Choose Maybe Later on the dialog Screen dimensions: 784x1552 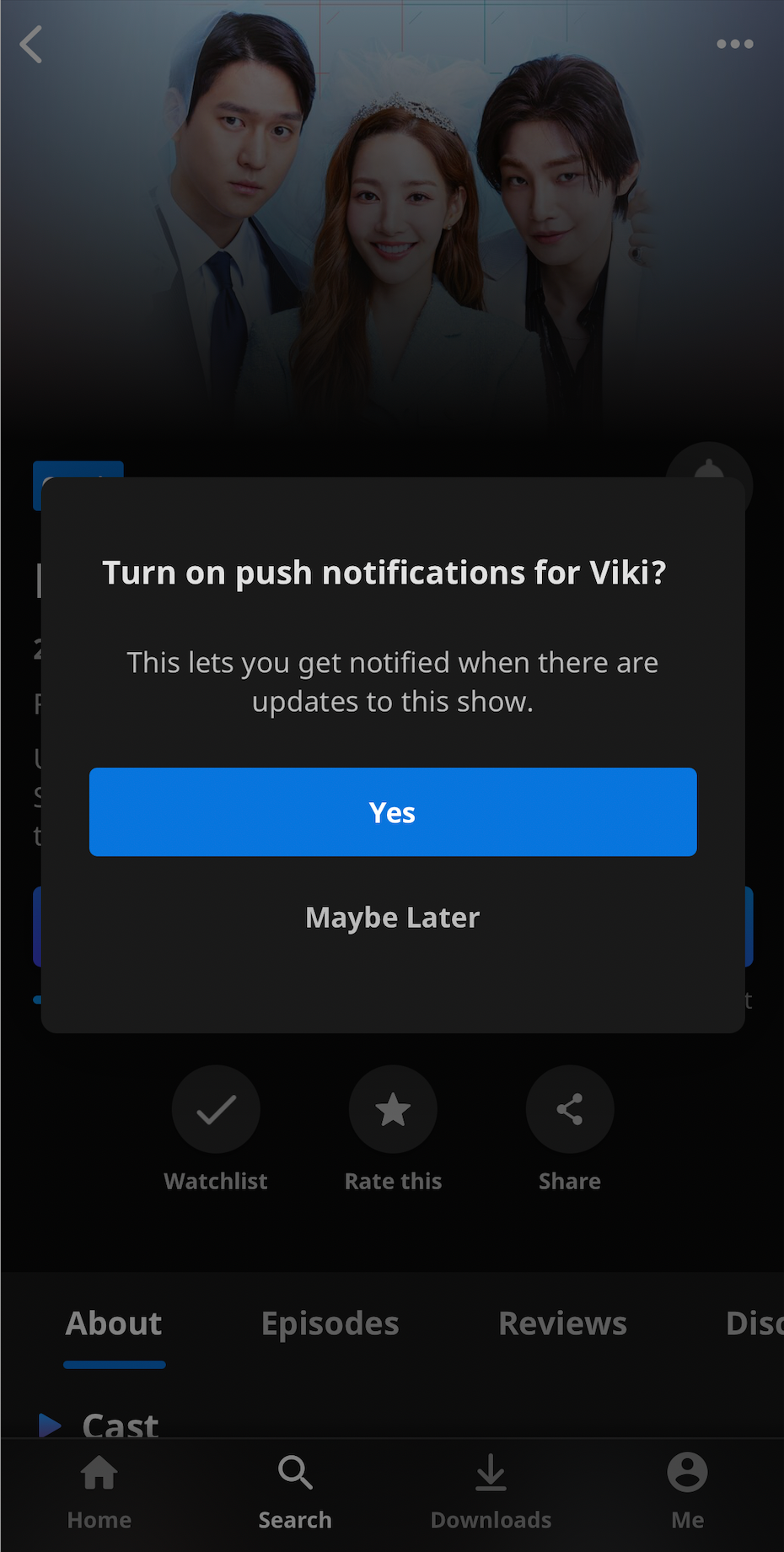pyautogui.click(x=393, y=917)
